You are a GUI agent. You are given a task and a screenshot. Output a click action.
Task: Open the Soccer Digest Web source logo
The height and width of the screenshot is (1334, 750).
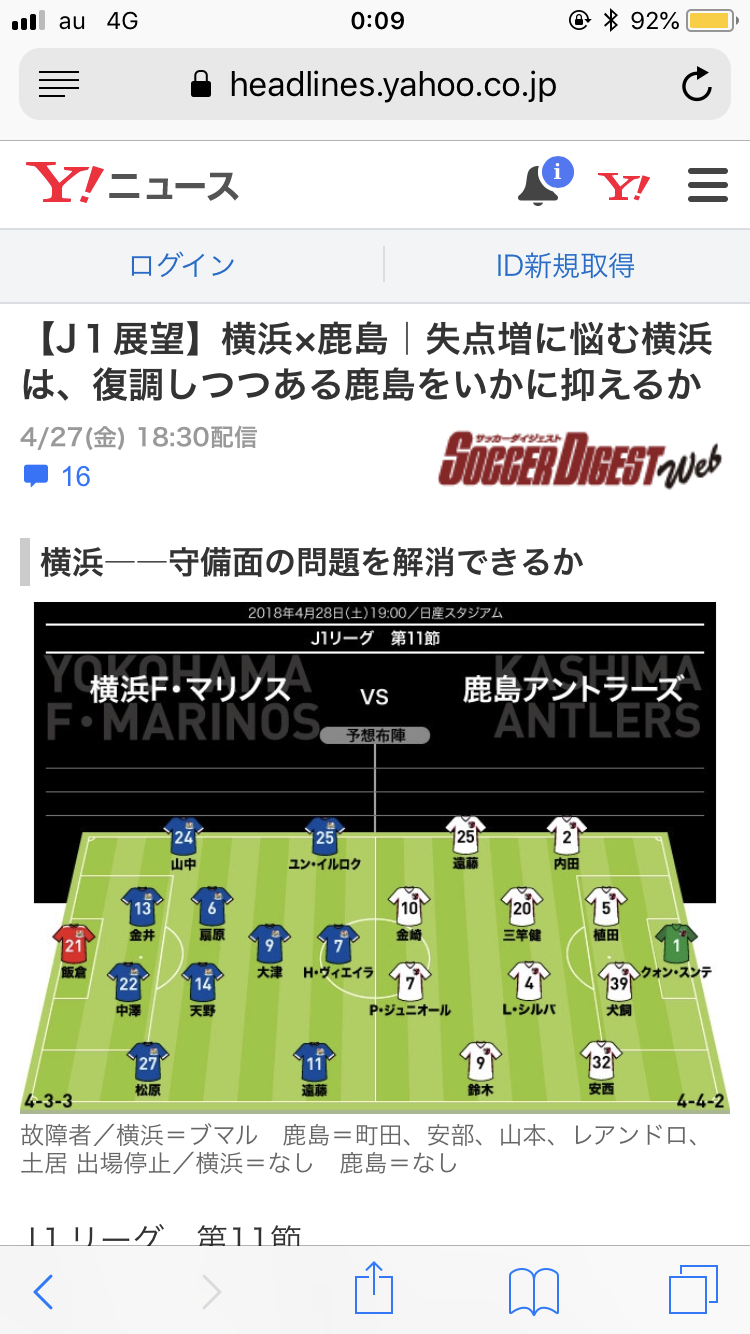(x=580, y=459)
